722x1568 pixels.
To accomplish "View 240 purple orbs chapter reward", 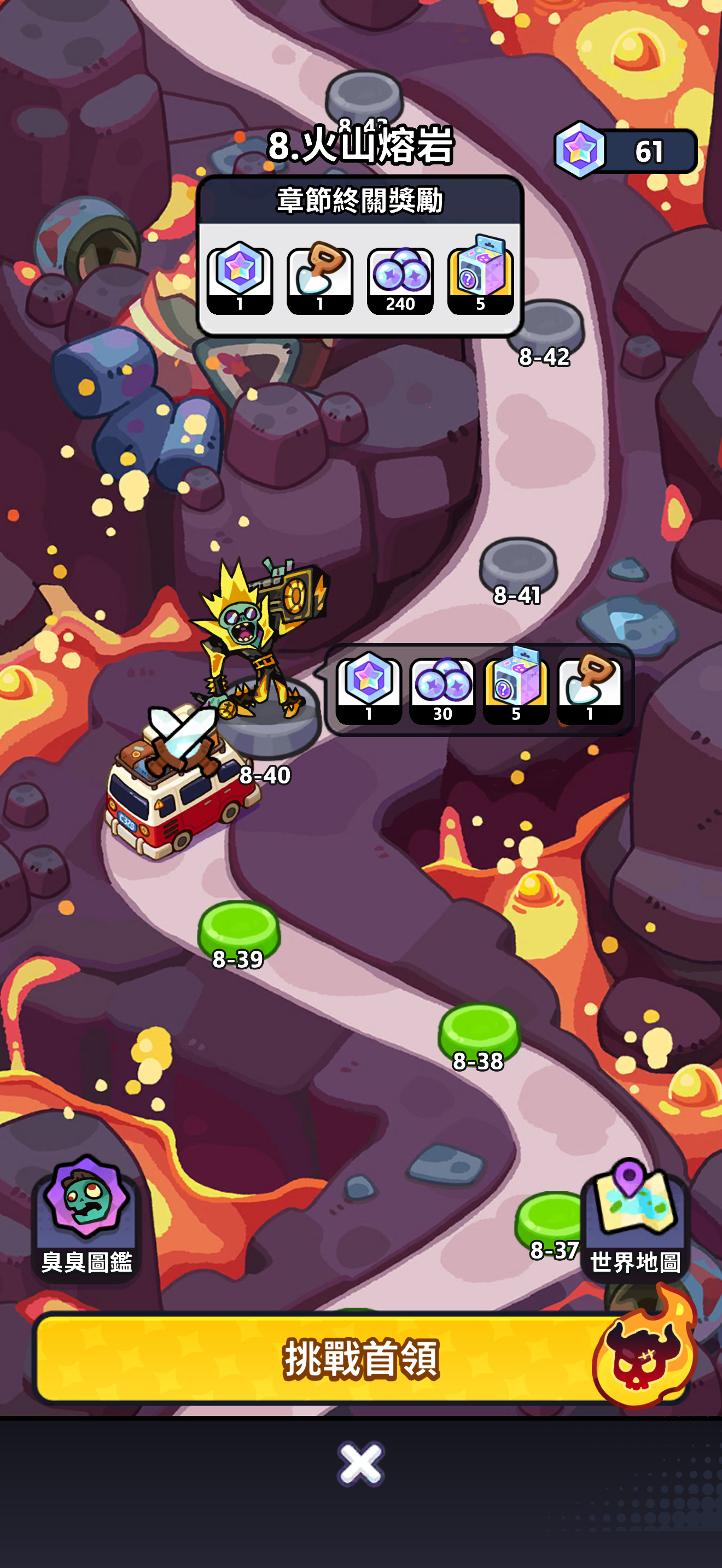I will (x=400, y=280).
